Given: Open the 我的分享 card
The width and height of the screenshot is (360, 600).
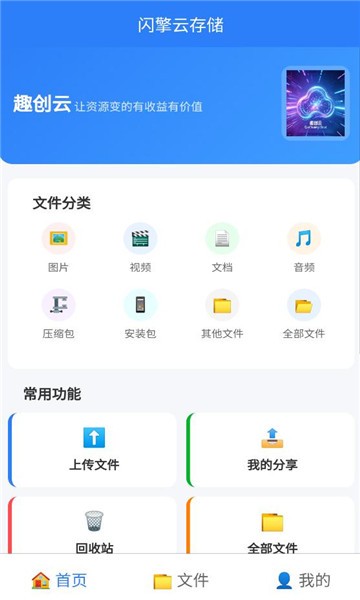Looking at the screenshot, I should tap(270, 450).
